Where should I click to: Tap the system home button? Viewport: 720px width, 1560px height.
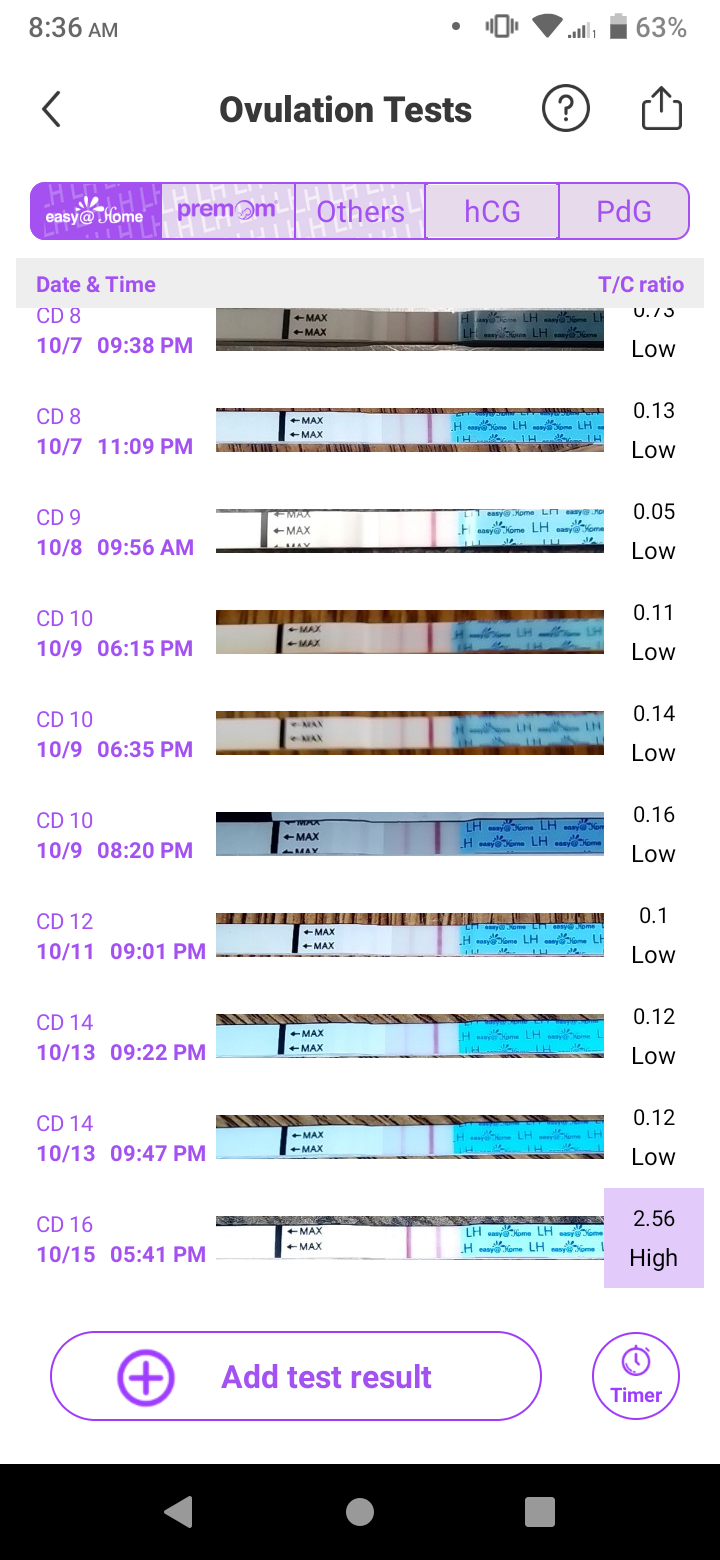[x=360, y=1512]
